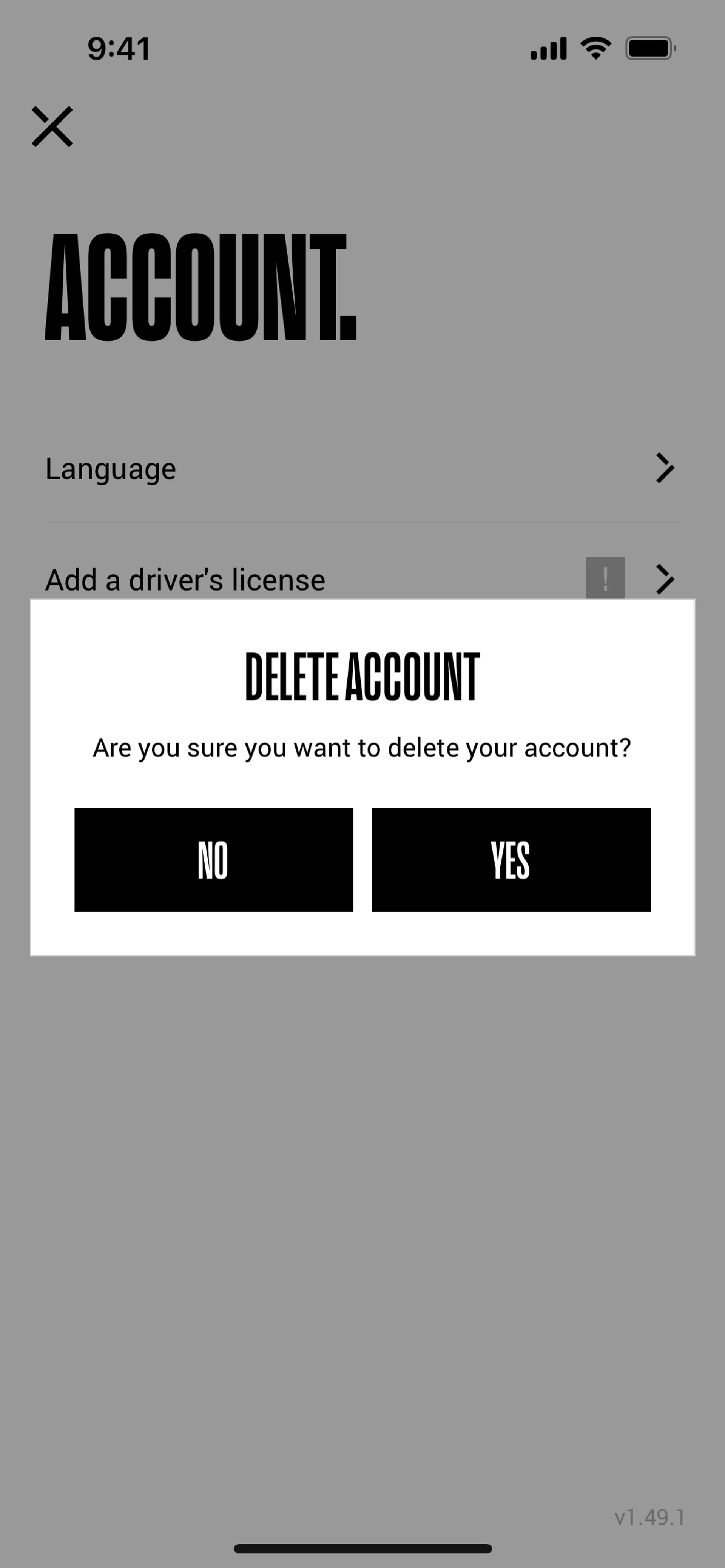Open the Language setting
The width and height of the screenshot is (725, 1568).
click(x=362, y=469)
